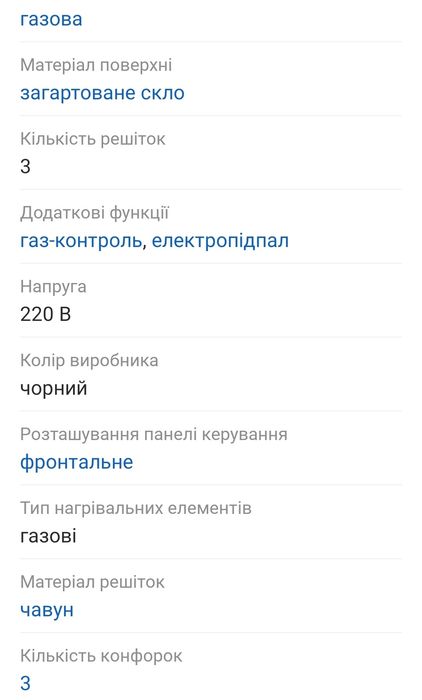Follow the фронтальне control panel link
Screen dimensions: 422x700
click(x=76, y=462)
